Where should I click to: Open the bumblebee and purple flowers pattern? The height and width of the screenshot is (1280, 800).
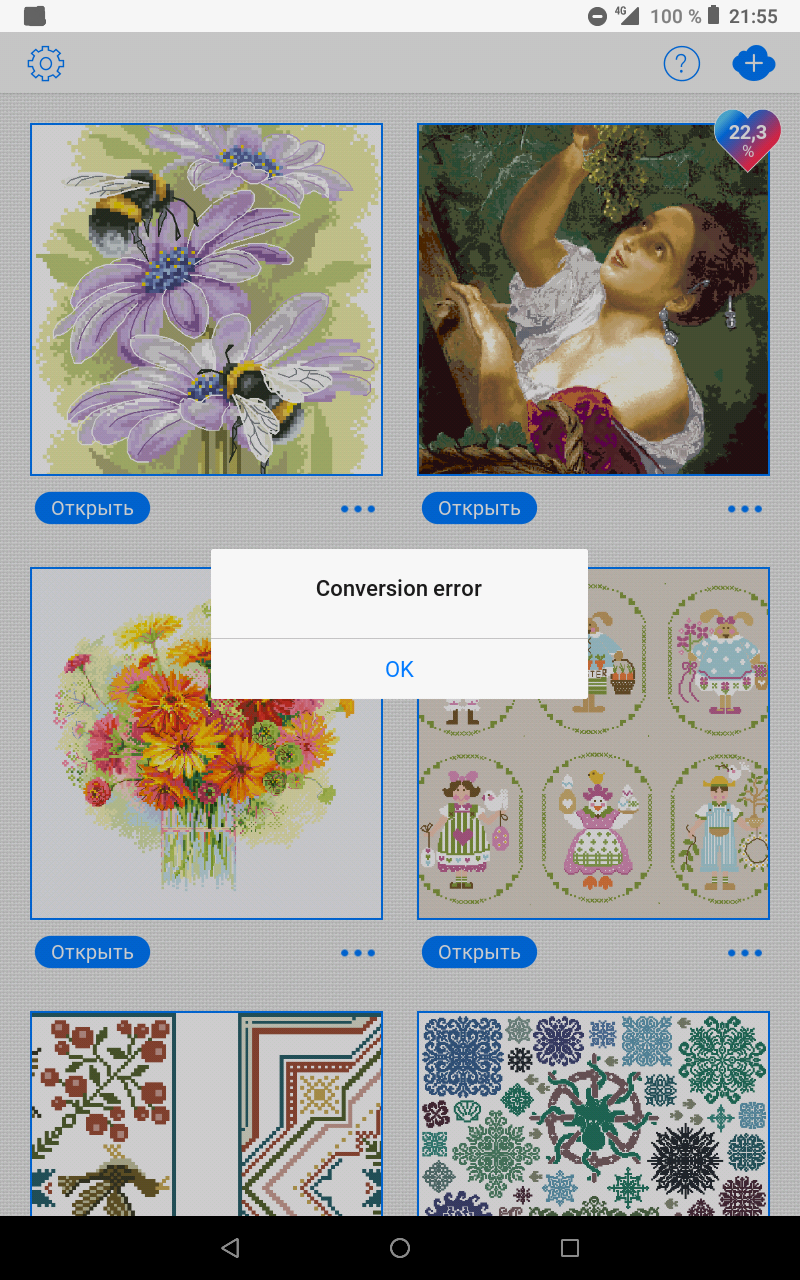point(206,299)
